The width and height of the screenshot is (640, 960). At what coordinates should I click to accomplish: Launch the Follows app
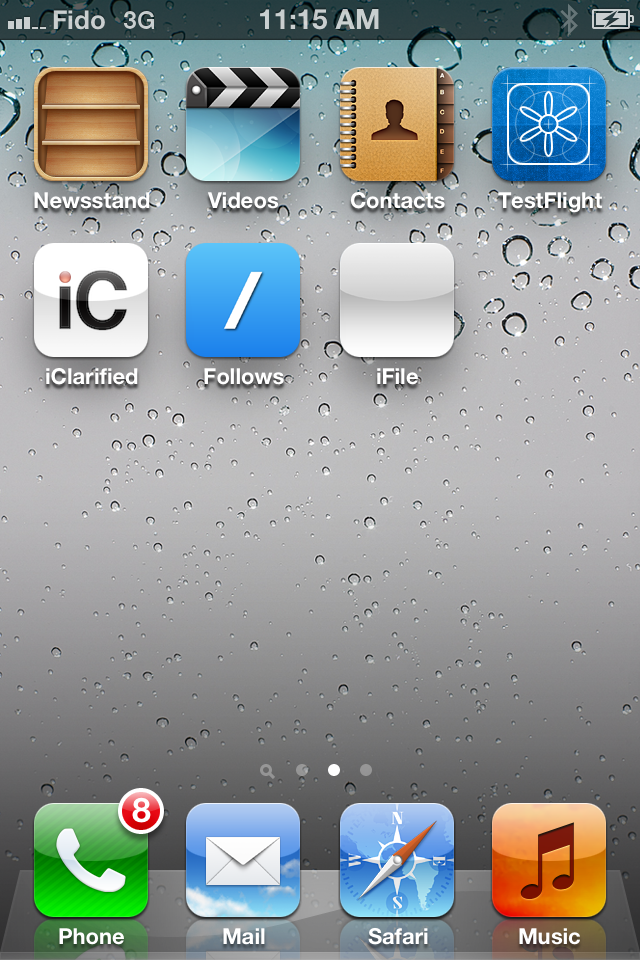[243, 300]
